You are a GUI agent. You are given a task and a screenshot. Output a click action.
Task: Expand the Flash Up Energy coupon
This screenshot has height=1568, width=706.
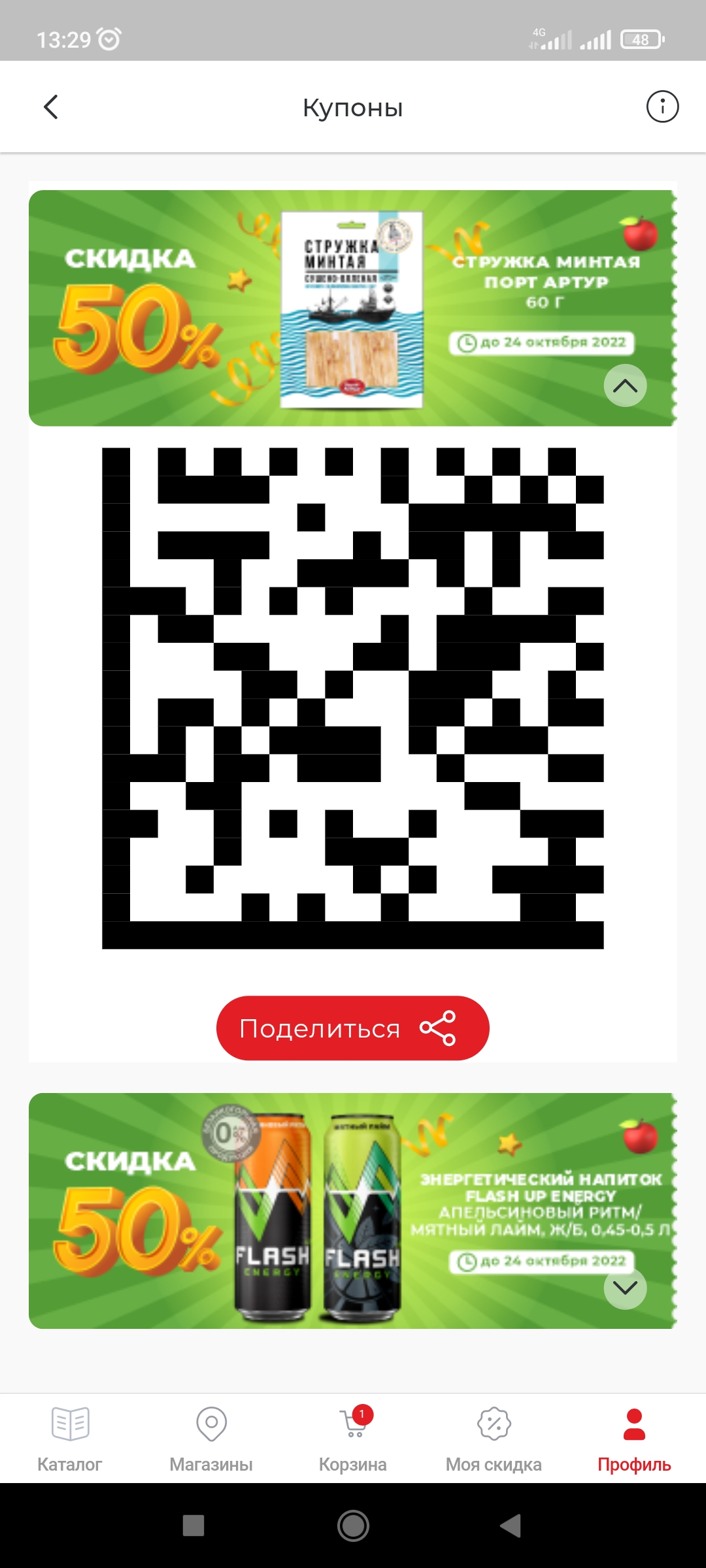point(625,1288)
